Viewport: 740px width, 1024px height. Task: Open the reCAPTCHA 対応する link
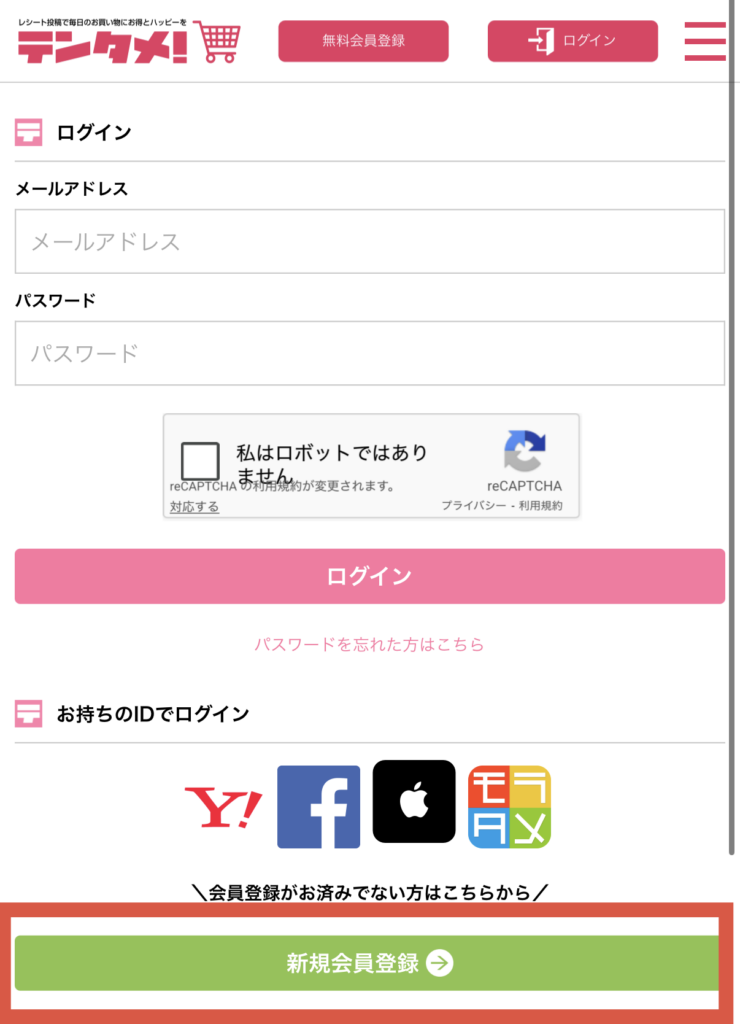point(194,507)
